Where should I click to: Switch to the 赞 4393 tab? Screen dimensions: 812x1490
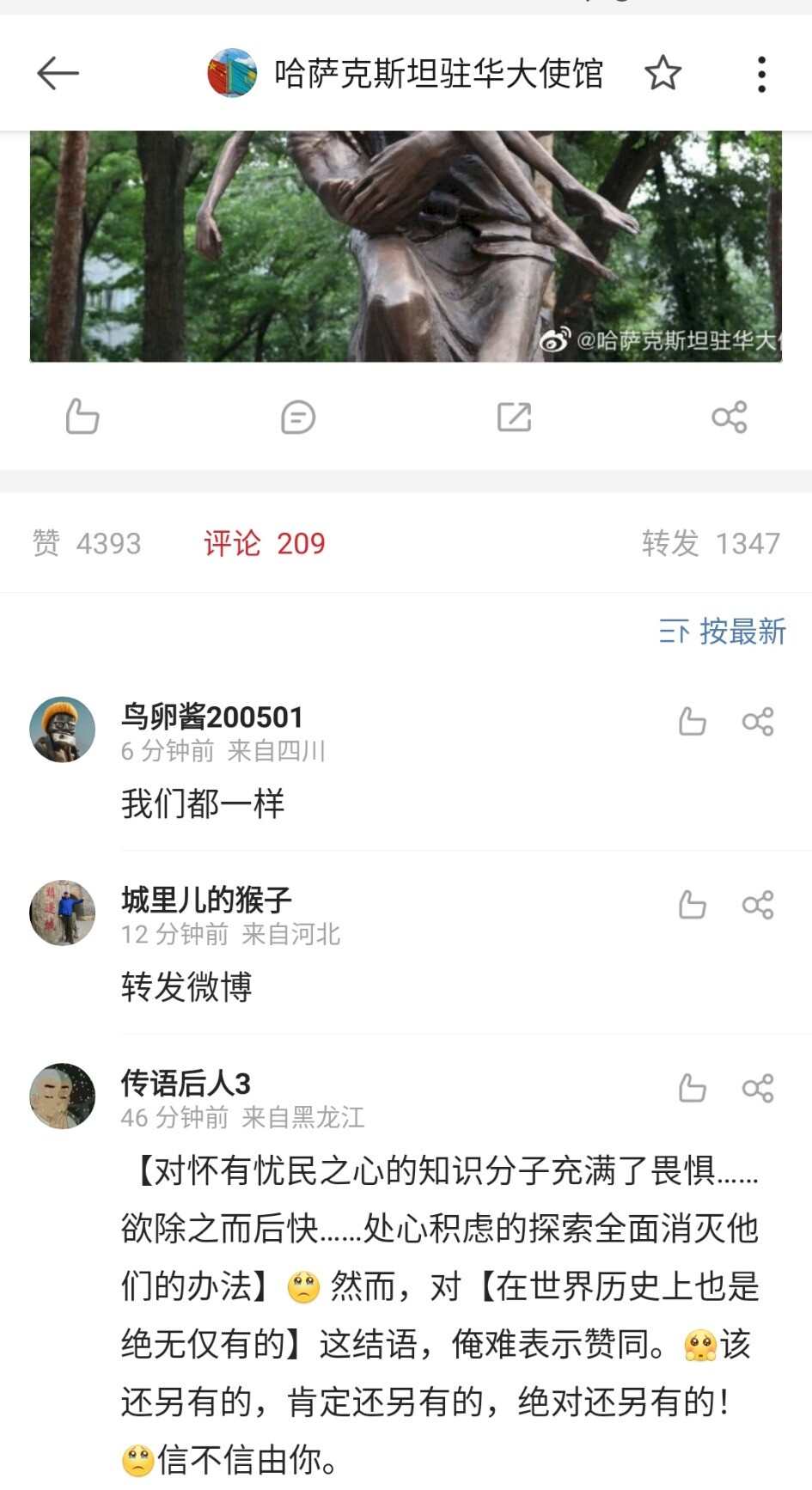pyautogui.click(x=86, y=543)
